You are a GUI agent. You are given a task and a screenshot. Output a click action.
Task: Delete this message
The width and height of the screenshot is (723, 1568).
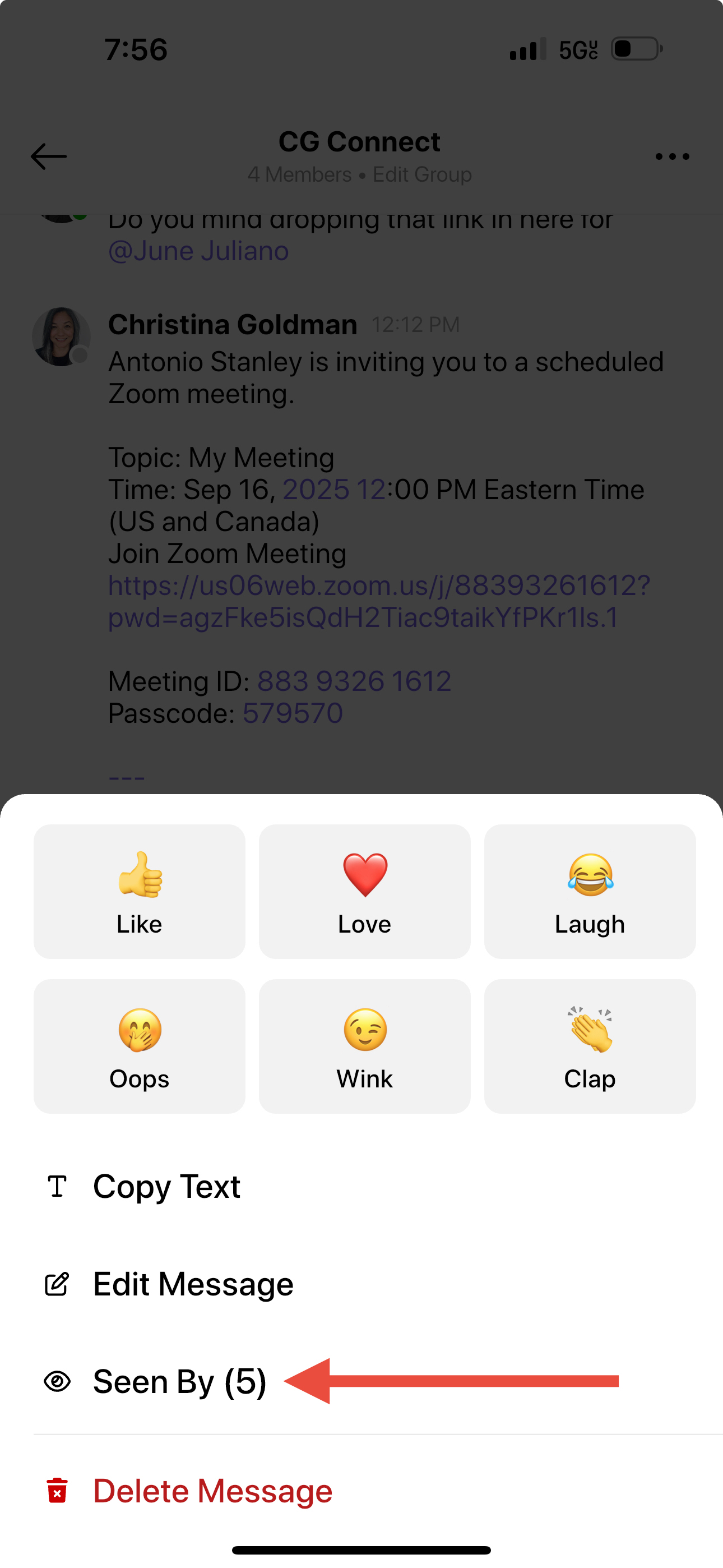pyautogui.click(x=361, y=1491)
